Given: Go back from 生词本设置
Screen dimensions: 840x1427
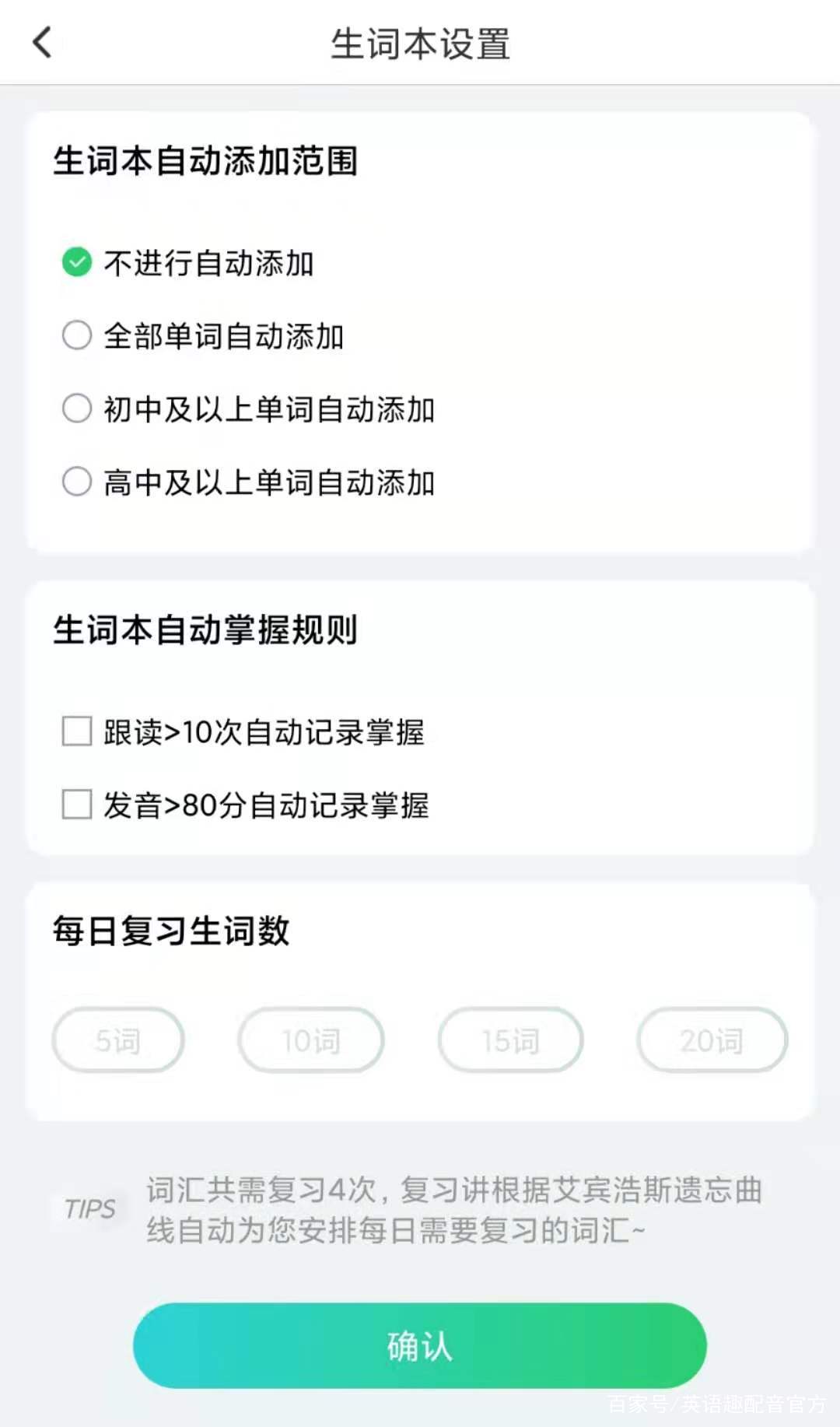Looking at the screenshot, I should (42, 43).
